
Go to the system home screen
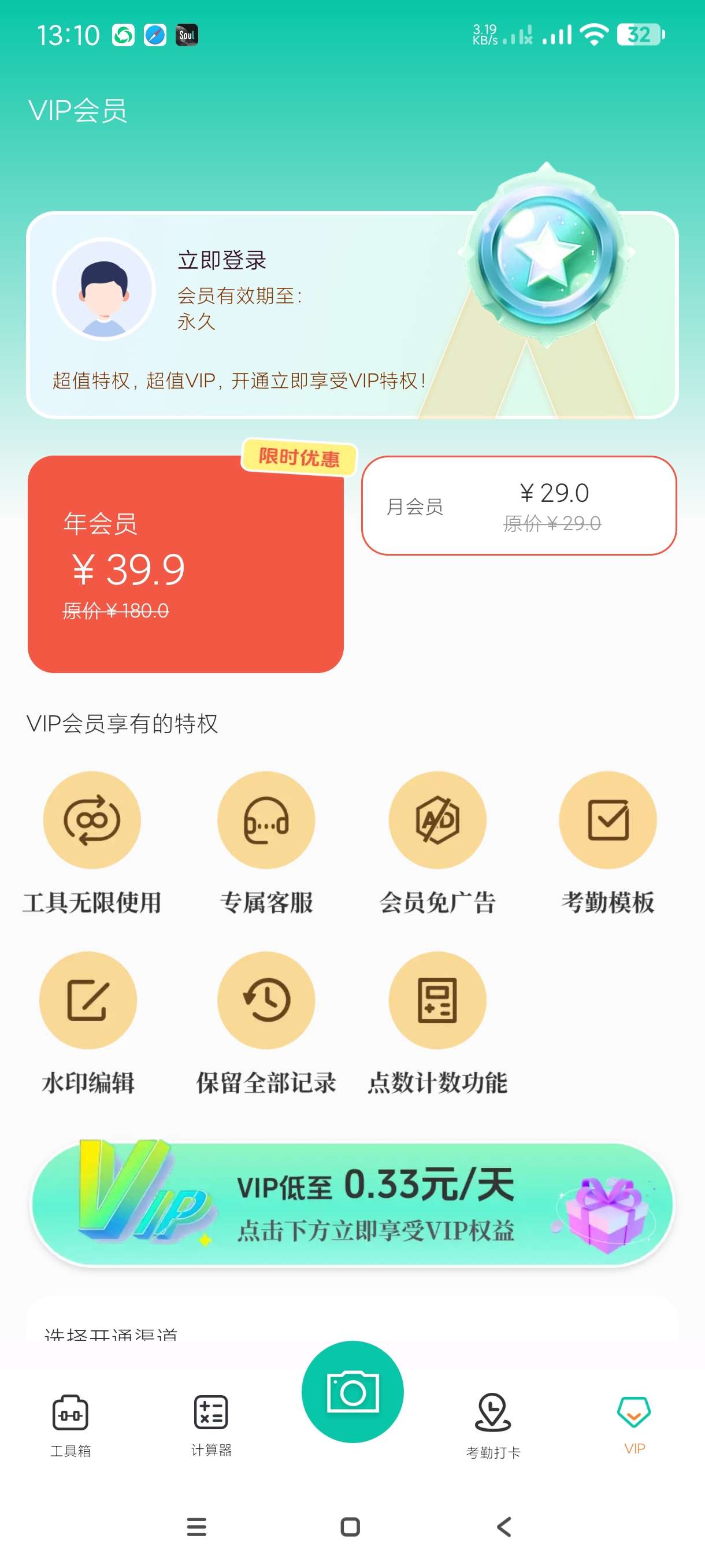coord(350,1526)
